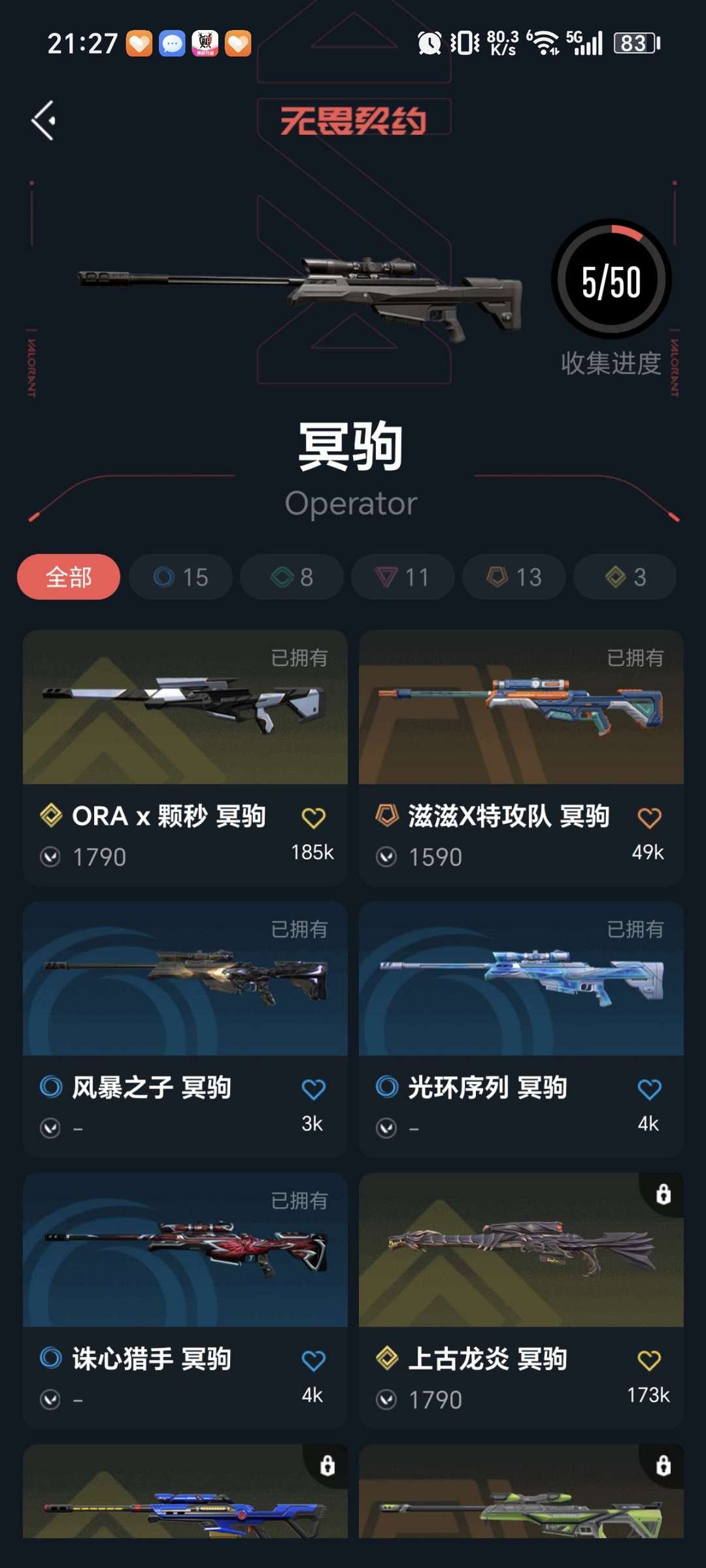This screenshot has width=706, height=1568.
Task: Filter skins by the tier showing 3
Action: tap(625, 577)
